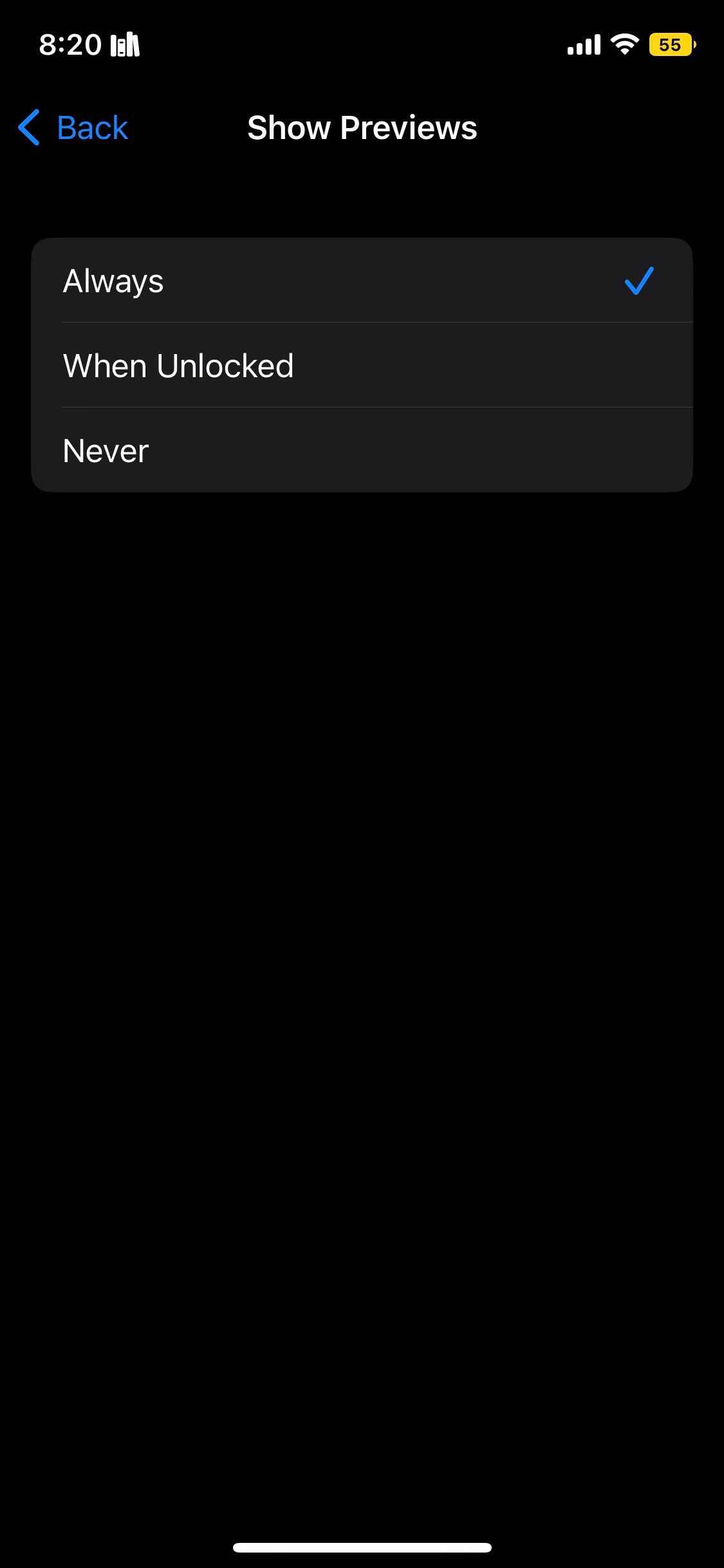Screen dimensions: 724x1568
Task: Select the Never option
Action: click(362, 450)
